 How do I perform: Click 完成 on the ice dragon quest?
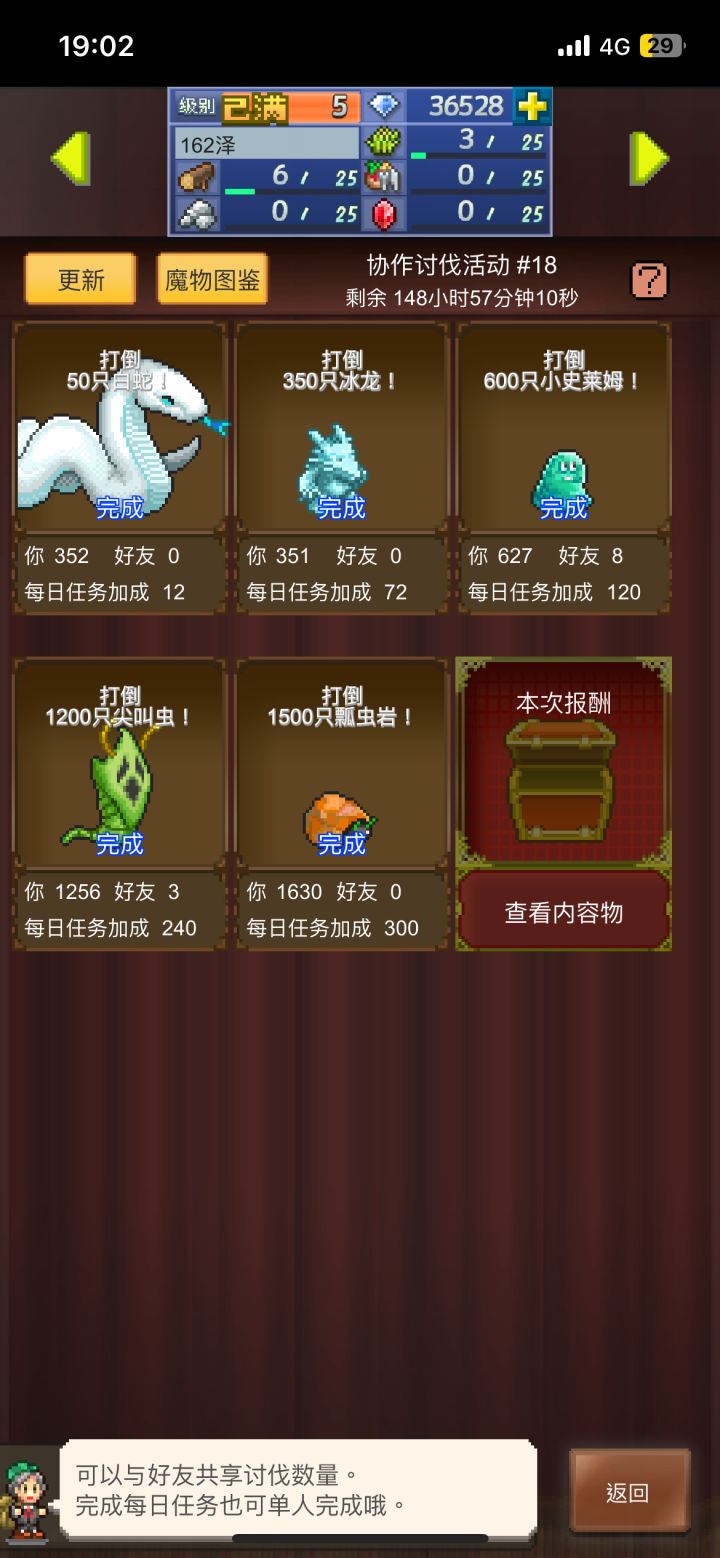click(342, 507)
